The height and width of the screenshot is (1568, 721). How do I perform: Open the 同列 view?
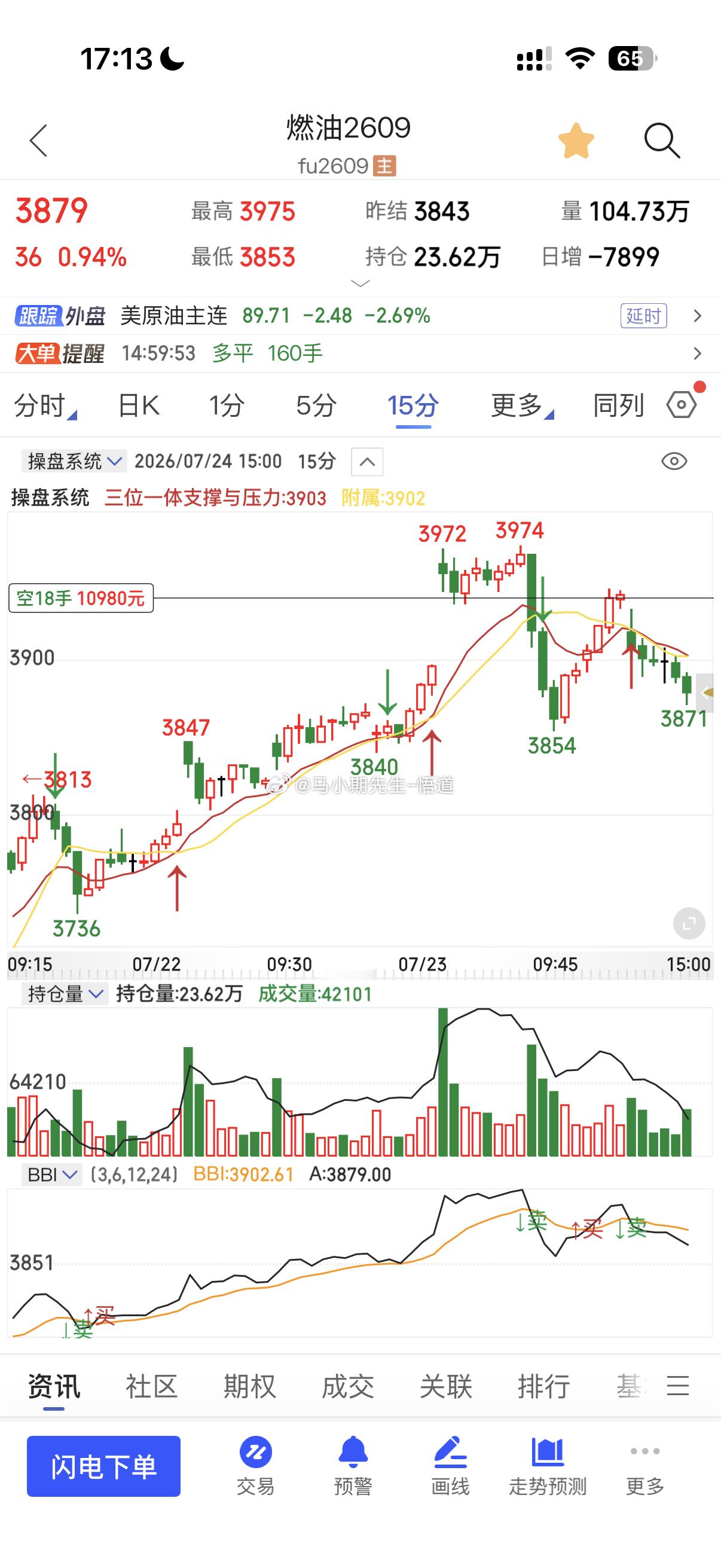(618, 405)
